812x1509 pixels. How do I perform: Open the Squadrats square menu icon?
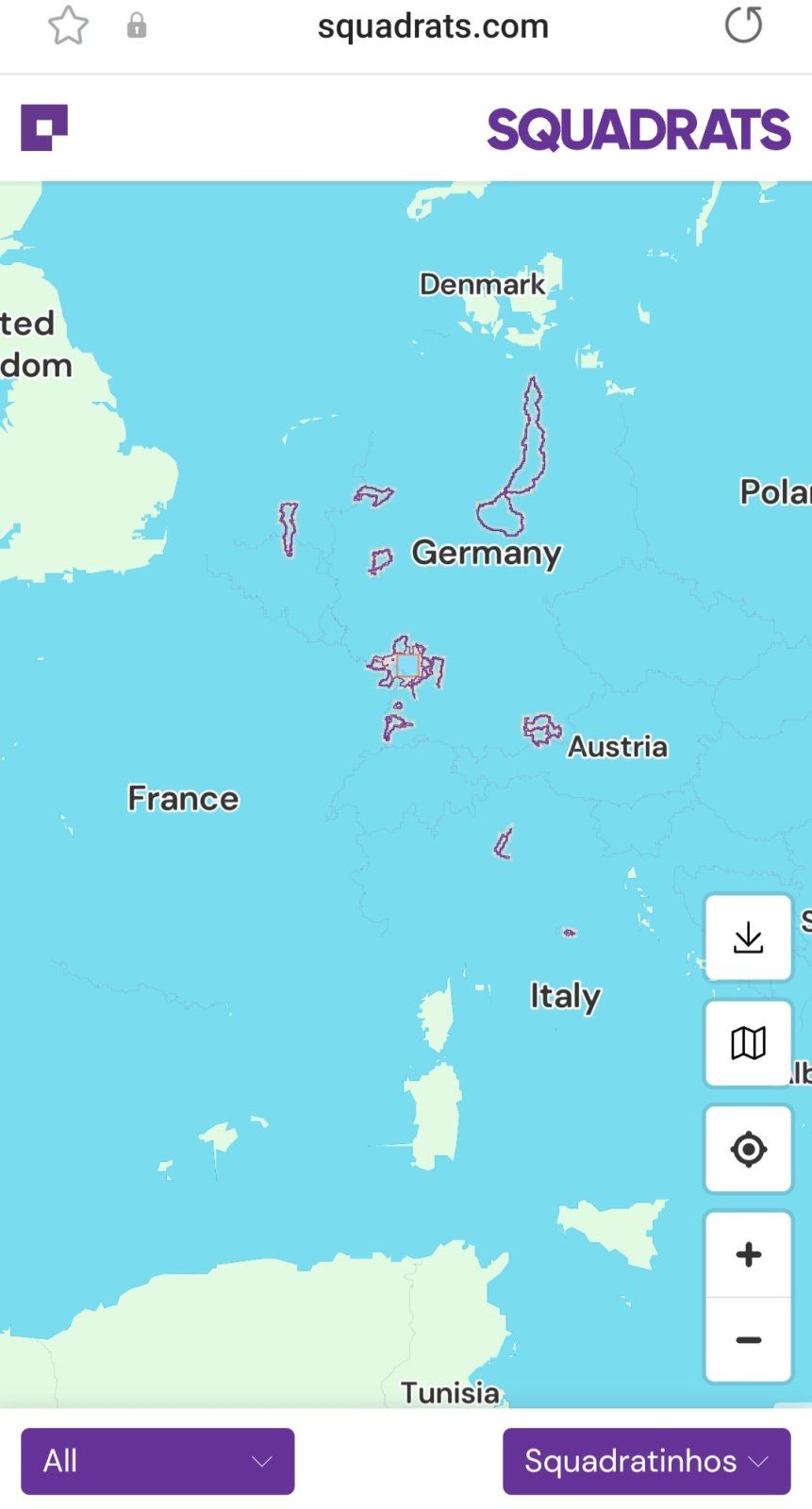(x=44, y=127)
